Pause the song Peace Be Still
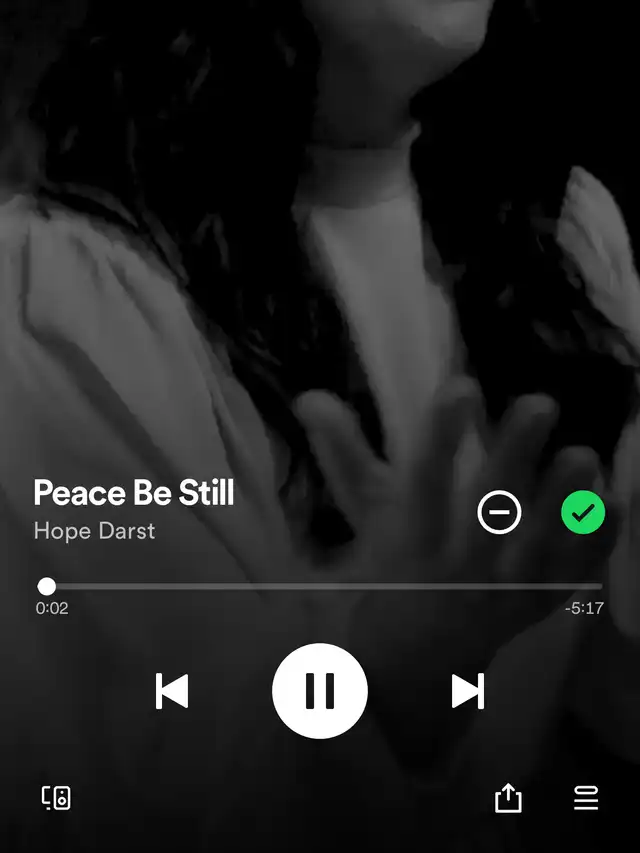 [320, 691]
